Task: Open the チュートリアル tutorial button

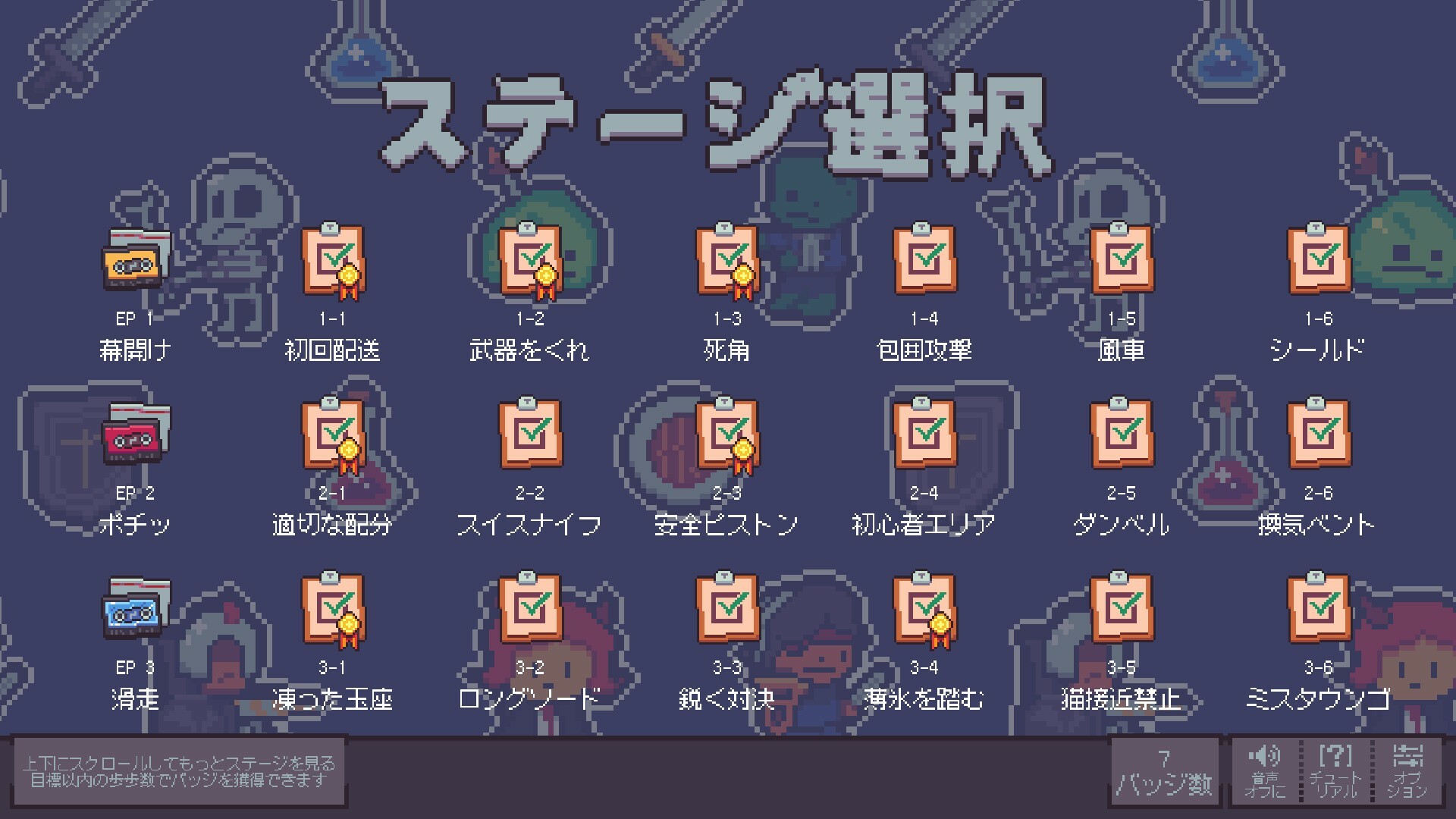Action: point(1335,770)
